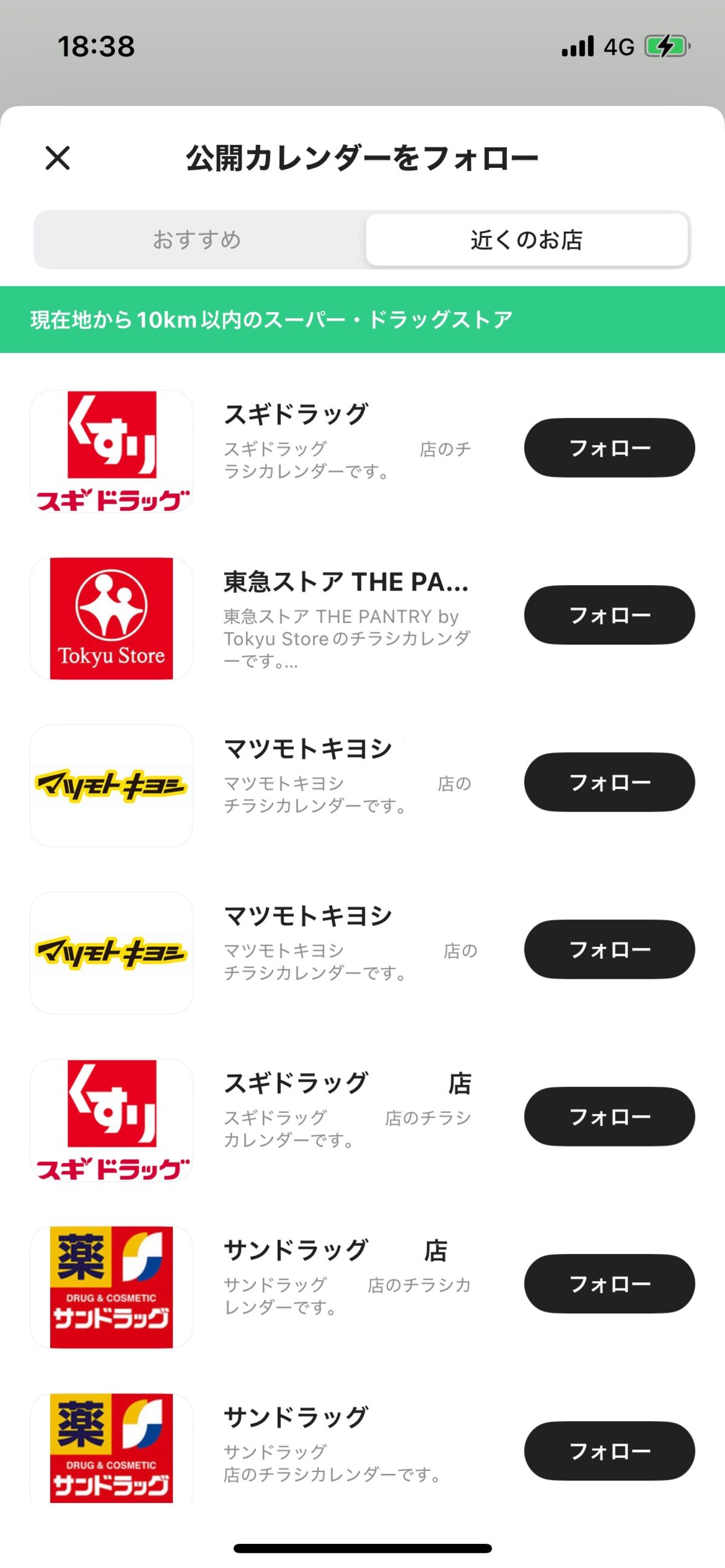Tap フォロー for the second マツモトキヨシ
725x1568 pixels.
click(608, 950)
